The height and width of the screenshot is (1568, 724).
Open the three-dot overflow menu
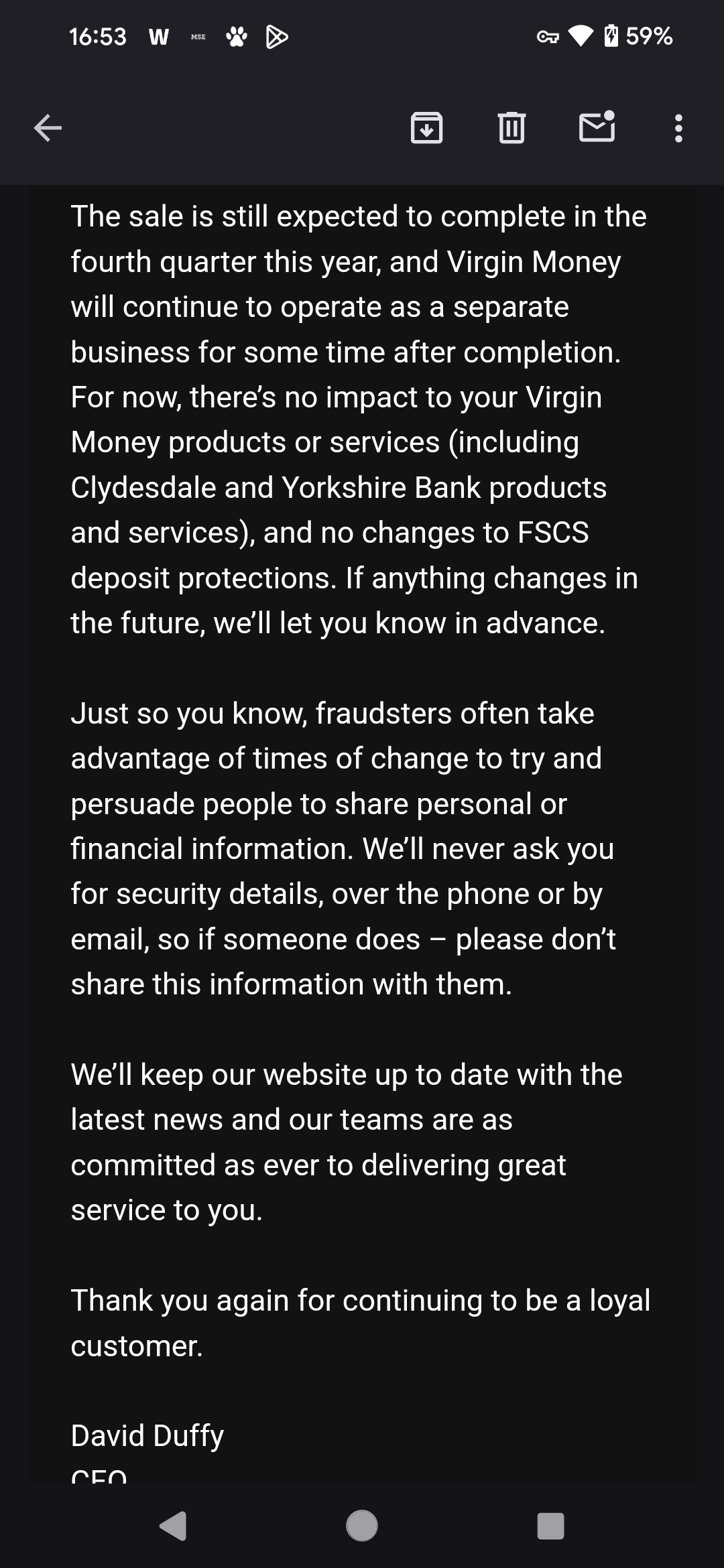[x=678, y=127]
